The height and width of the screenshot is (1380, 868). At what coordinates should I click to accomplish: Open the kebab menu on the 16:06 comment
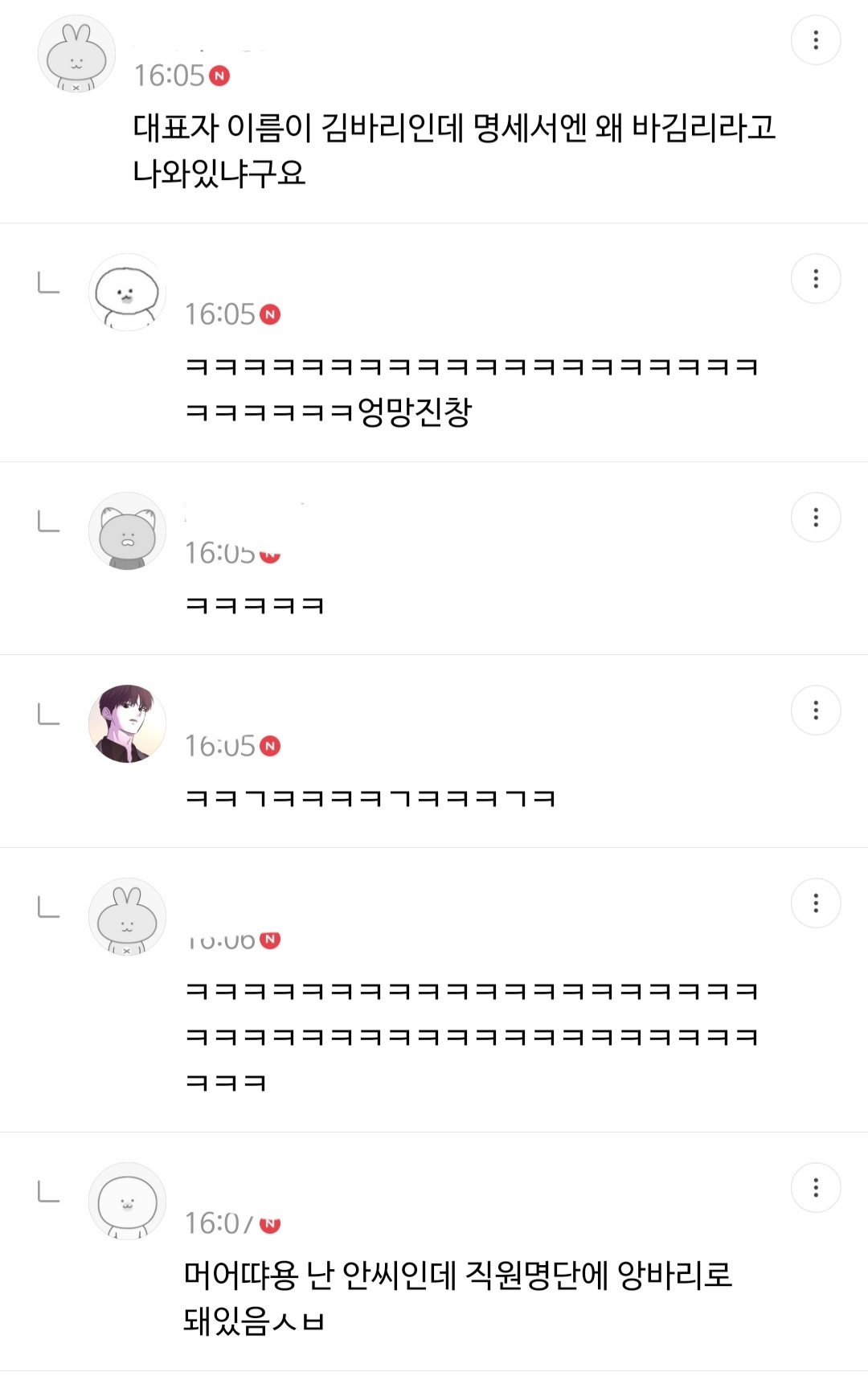tap(817, 903)
